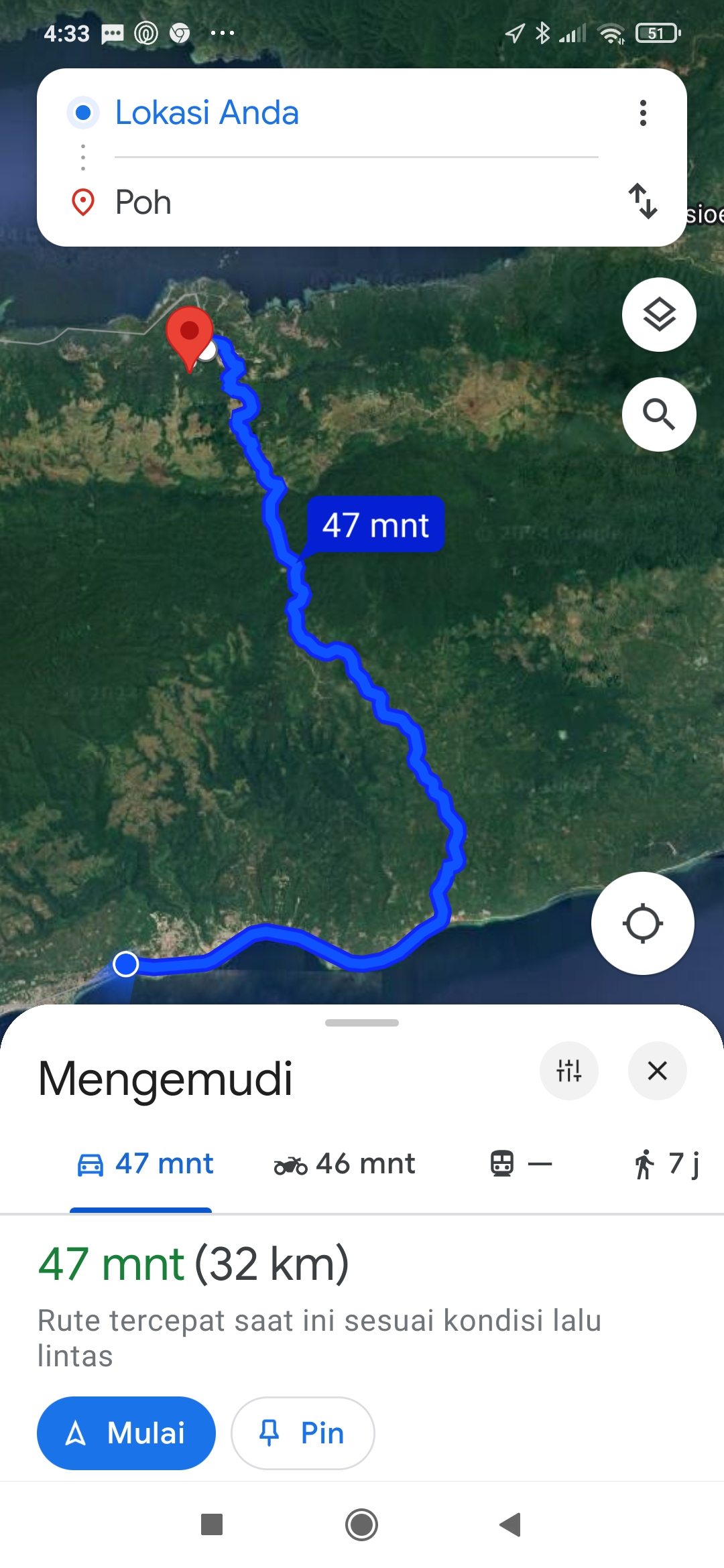Start navigation with Mulai
This screenshot has height=1568, width=724.
click(126, 1433)
